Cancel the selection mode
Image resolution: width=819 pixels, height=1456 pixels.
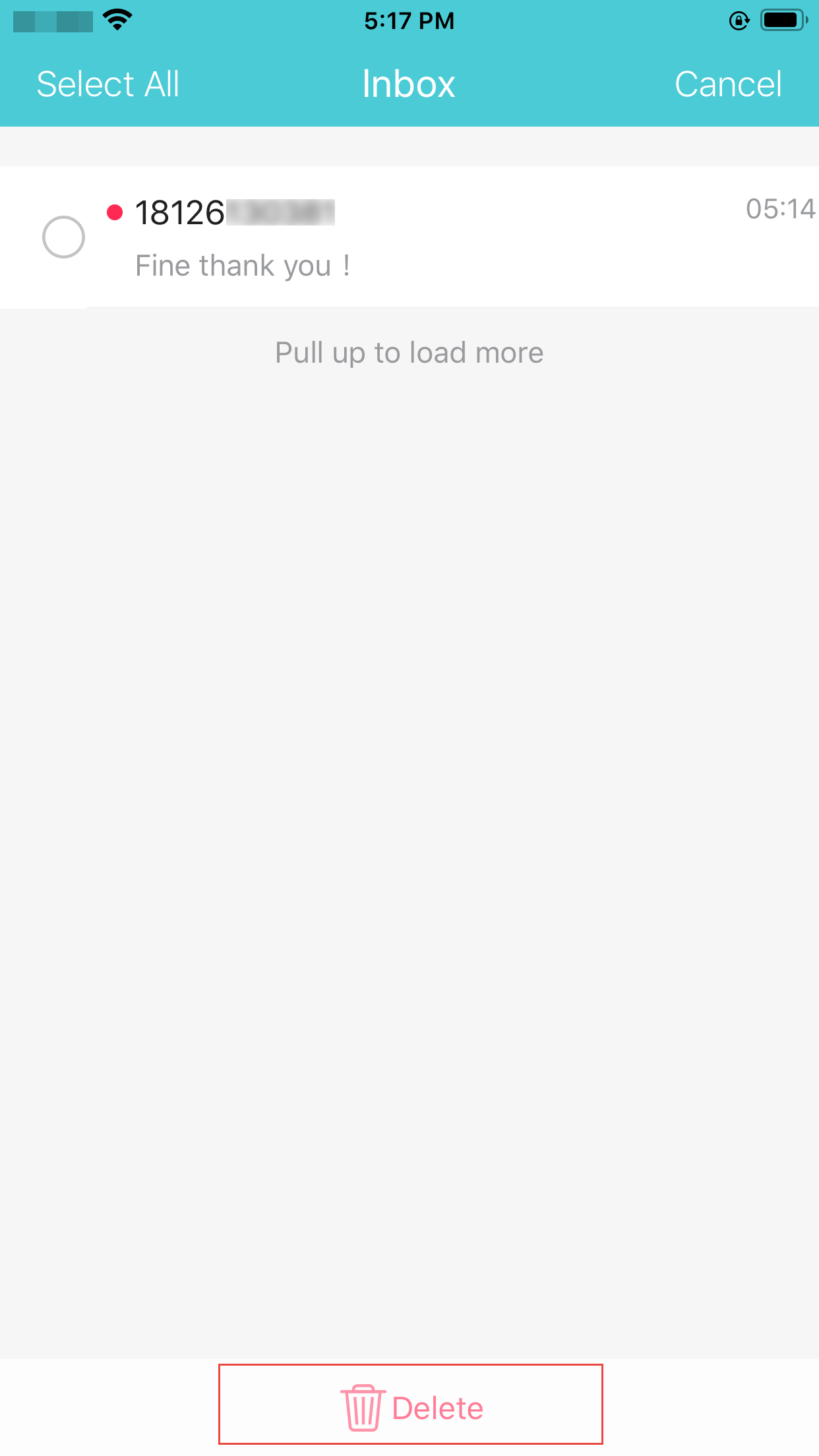[x=728, y=84]
